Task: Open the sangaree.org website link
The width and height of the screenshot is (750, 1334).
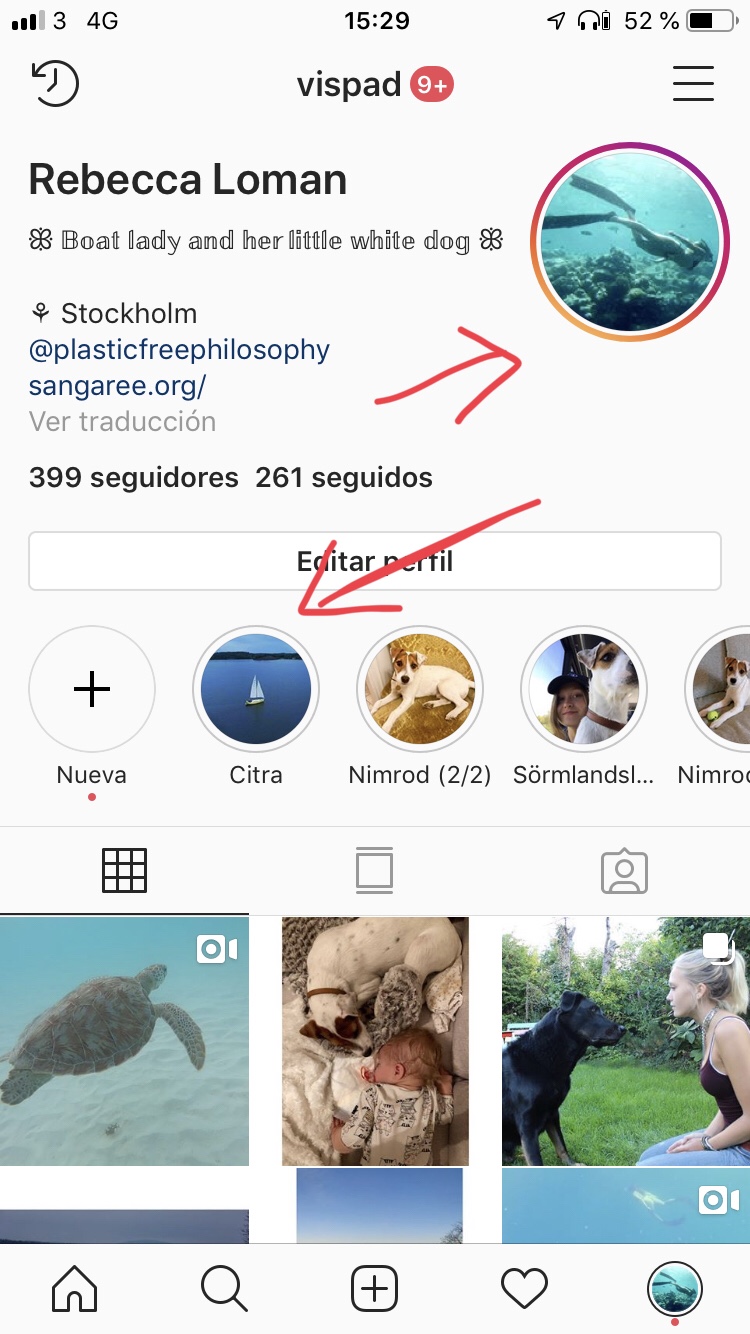Action: click(x=117, y=386)
